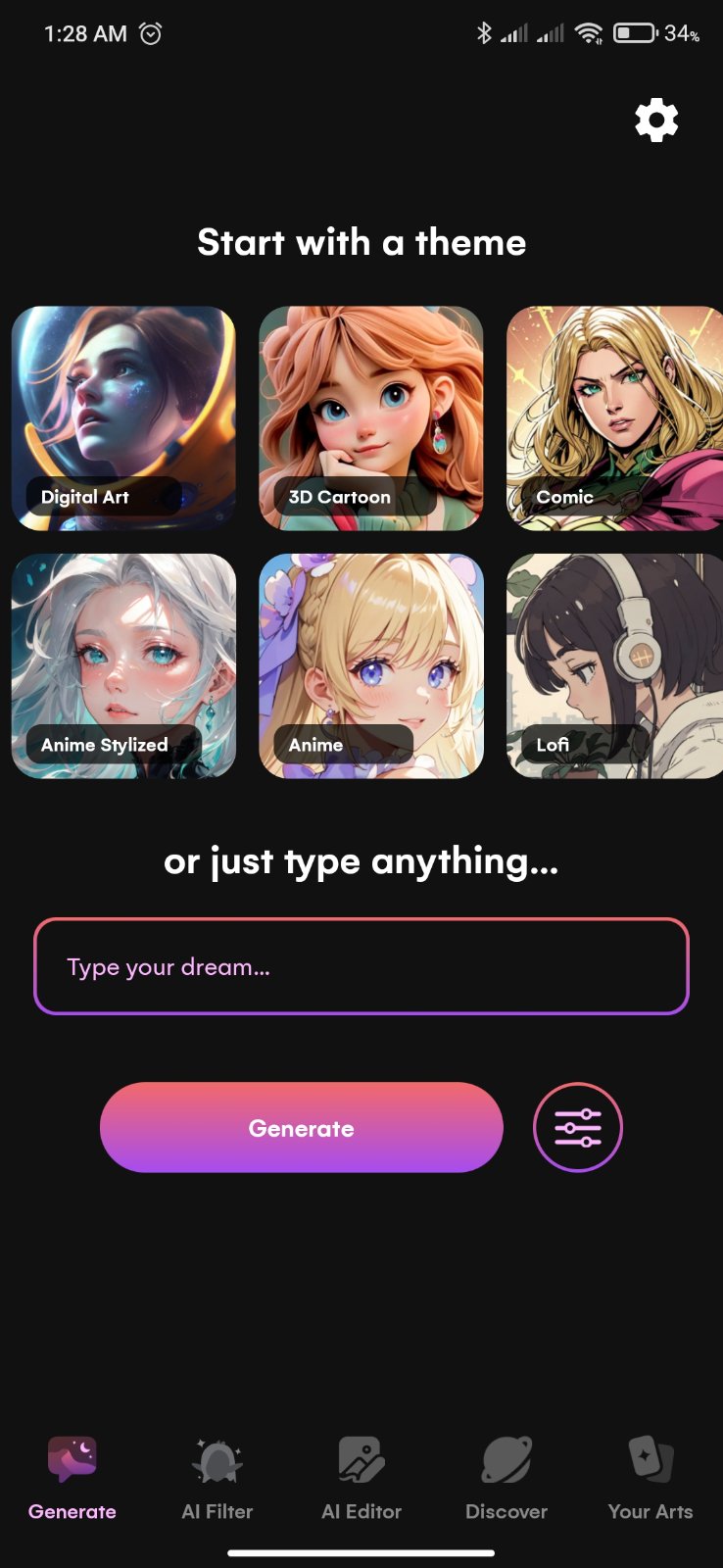Tap the Generate button
The height and width of the screenshot is (1568, 723).
pyautogui.click(x=302, y=1128)
